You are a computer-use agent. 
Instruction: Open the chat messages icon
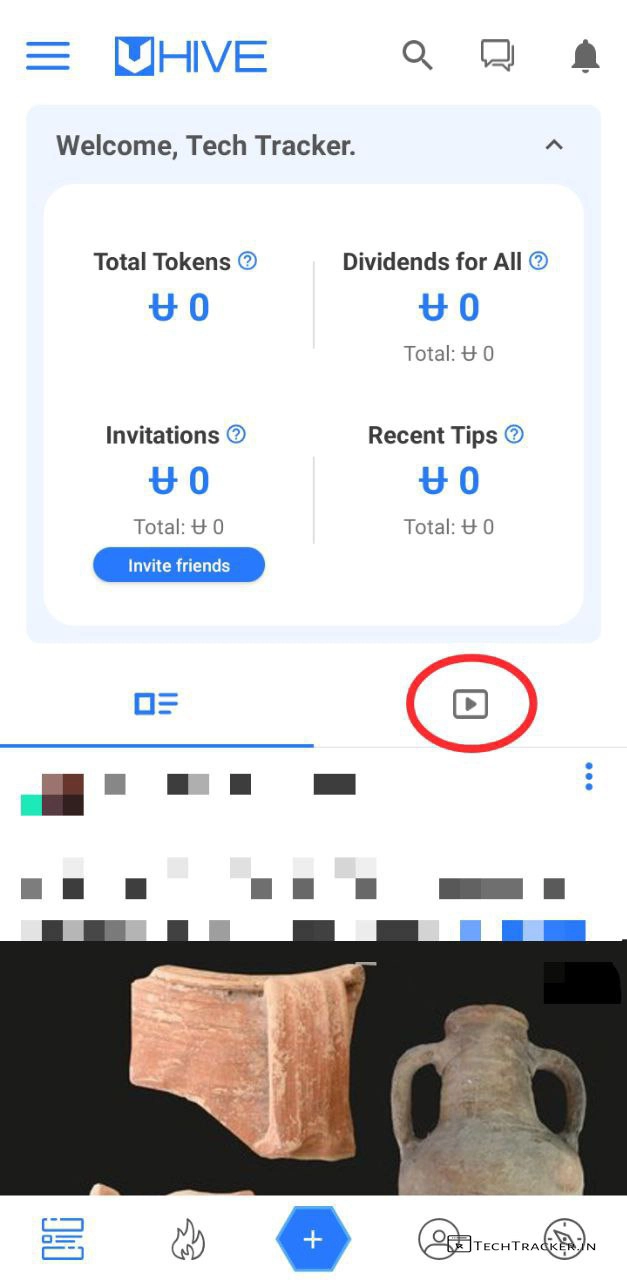coord(497,55)
